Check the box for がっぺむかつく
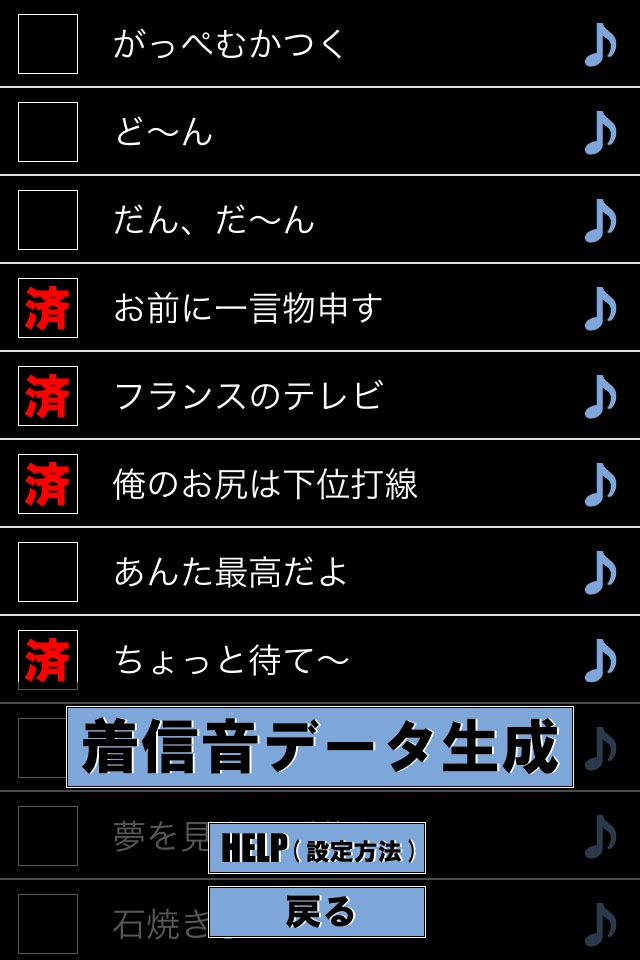 (48, 44)
